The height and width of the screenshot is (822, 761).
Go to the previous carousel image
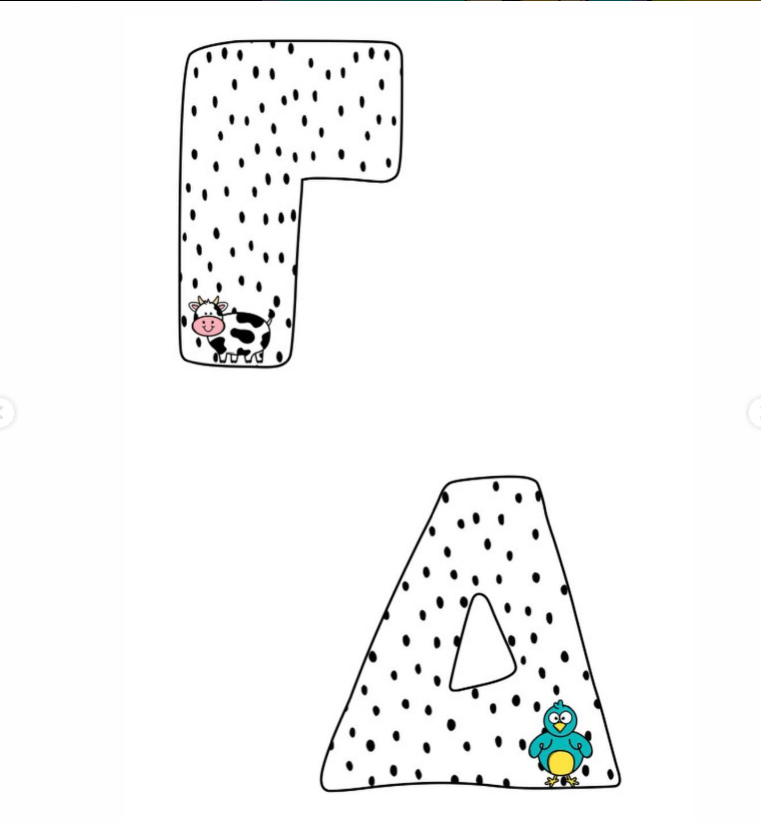(x=5, y=411)
